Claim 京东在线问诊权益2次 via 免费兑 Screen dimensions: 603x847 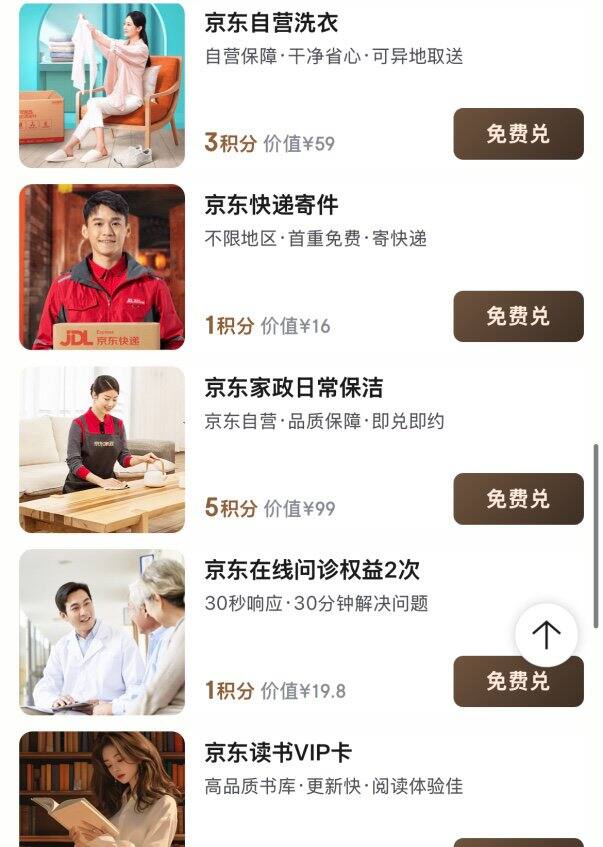(x=518, y=681)
